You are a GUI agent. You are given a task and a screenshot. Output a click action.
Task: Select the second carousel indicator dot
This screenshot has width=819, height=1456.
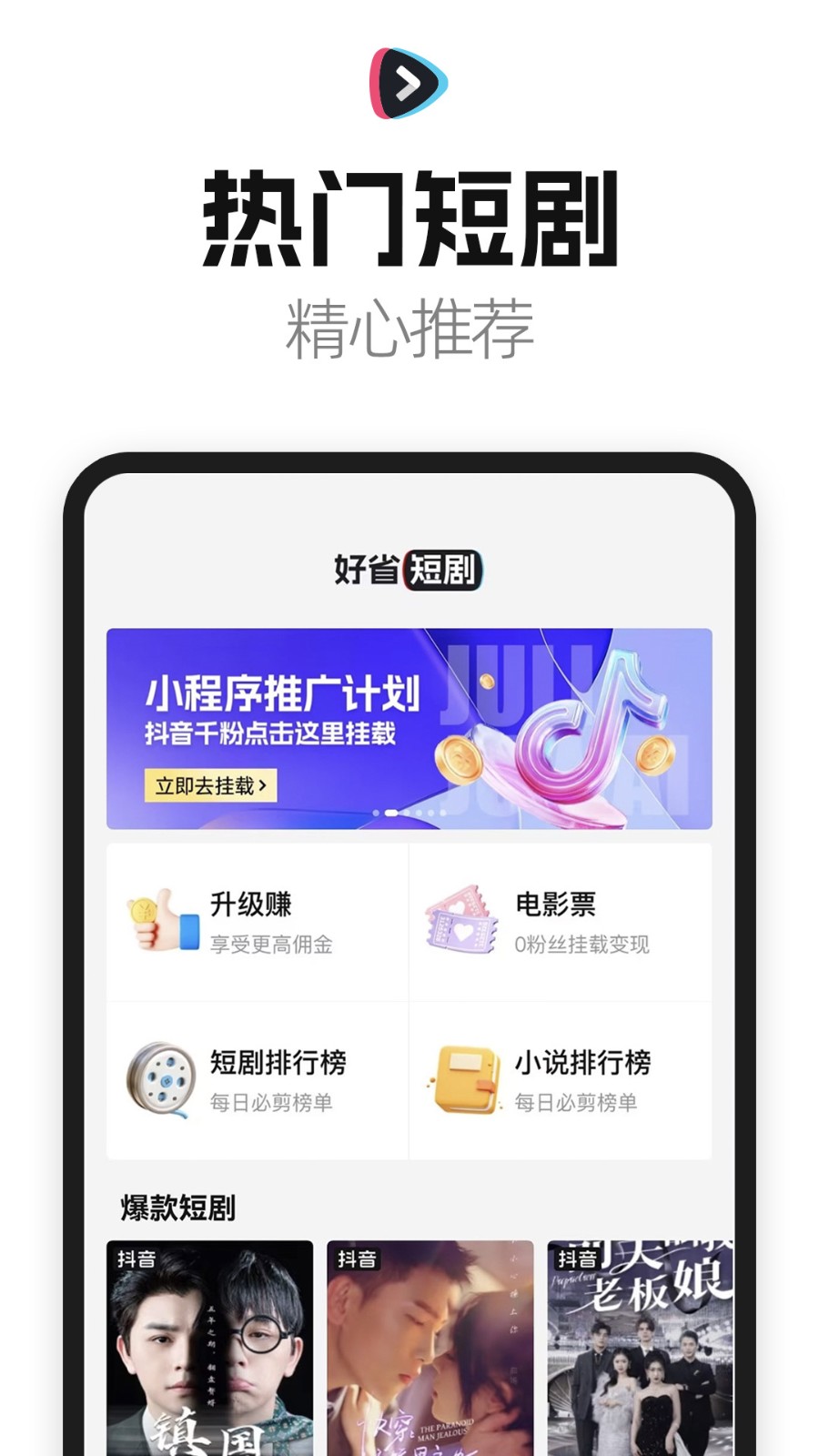390,812
